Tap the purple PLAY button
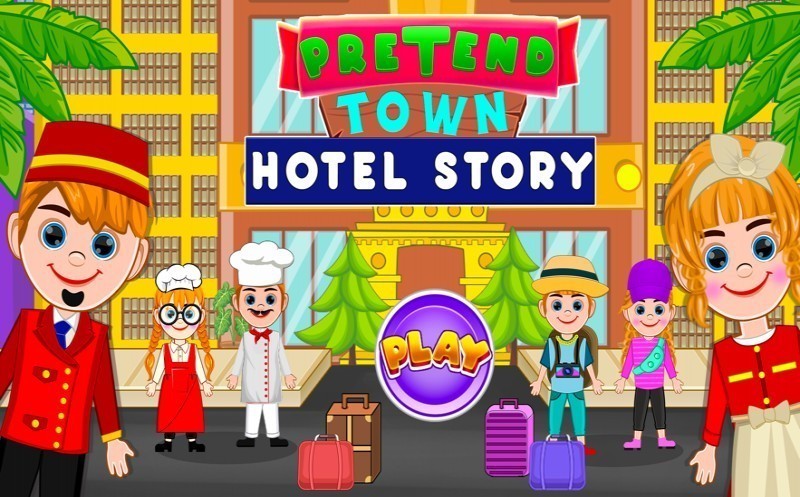 pos(434,350)
